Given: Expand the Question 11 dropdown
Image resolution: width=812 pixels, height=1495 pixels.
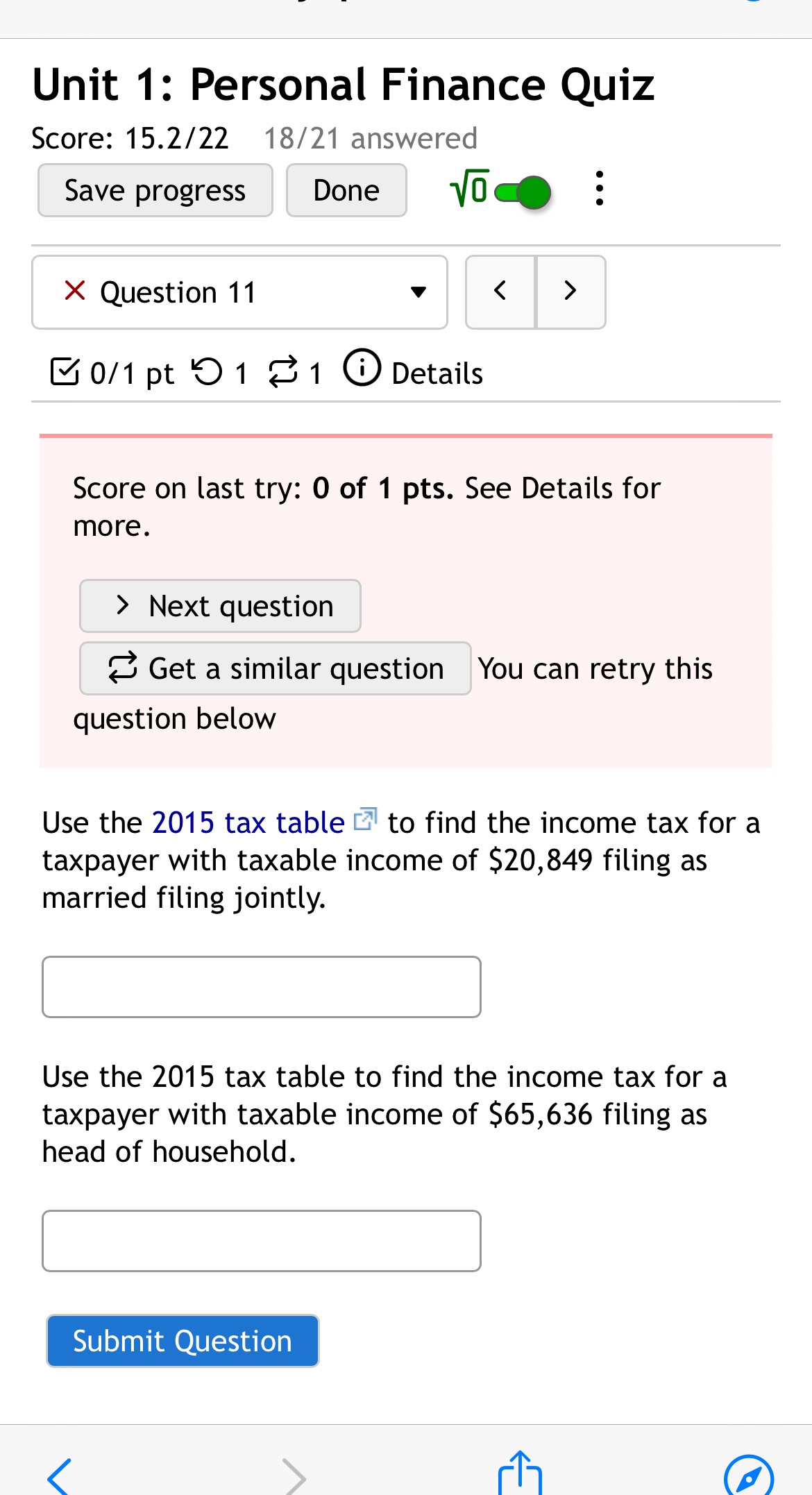Looking at the screenshot, I should [x=239, y=292].
